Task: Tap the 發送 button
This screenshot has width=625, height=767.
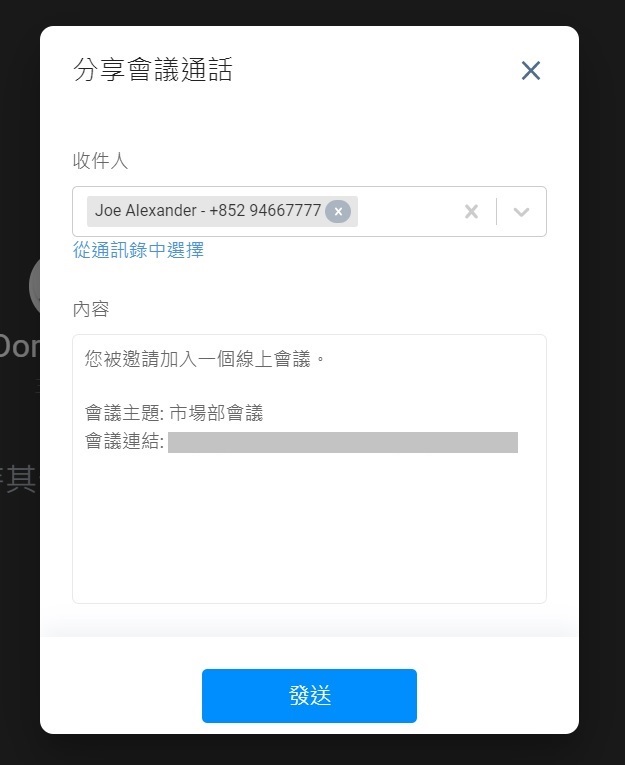Action: (309, 696)
